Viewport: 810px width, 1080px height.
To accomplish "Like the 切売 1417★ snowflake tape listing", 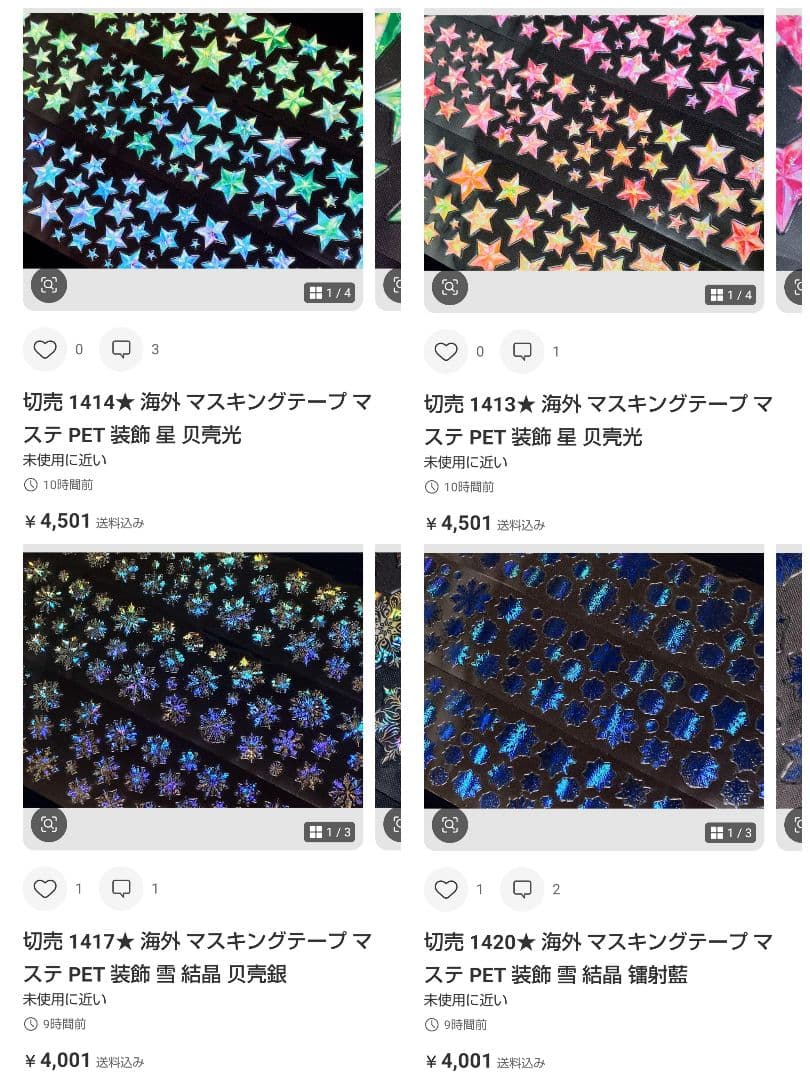I will point(45,889).
